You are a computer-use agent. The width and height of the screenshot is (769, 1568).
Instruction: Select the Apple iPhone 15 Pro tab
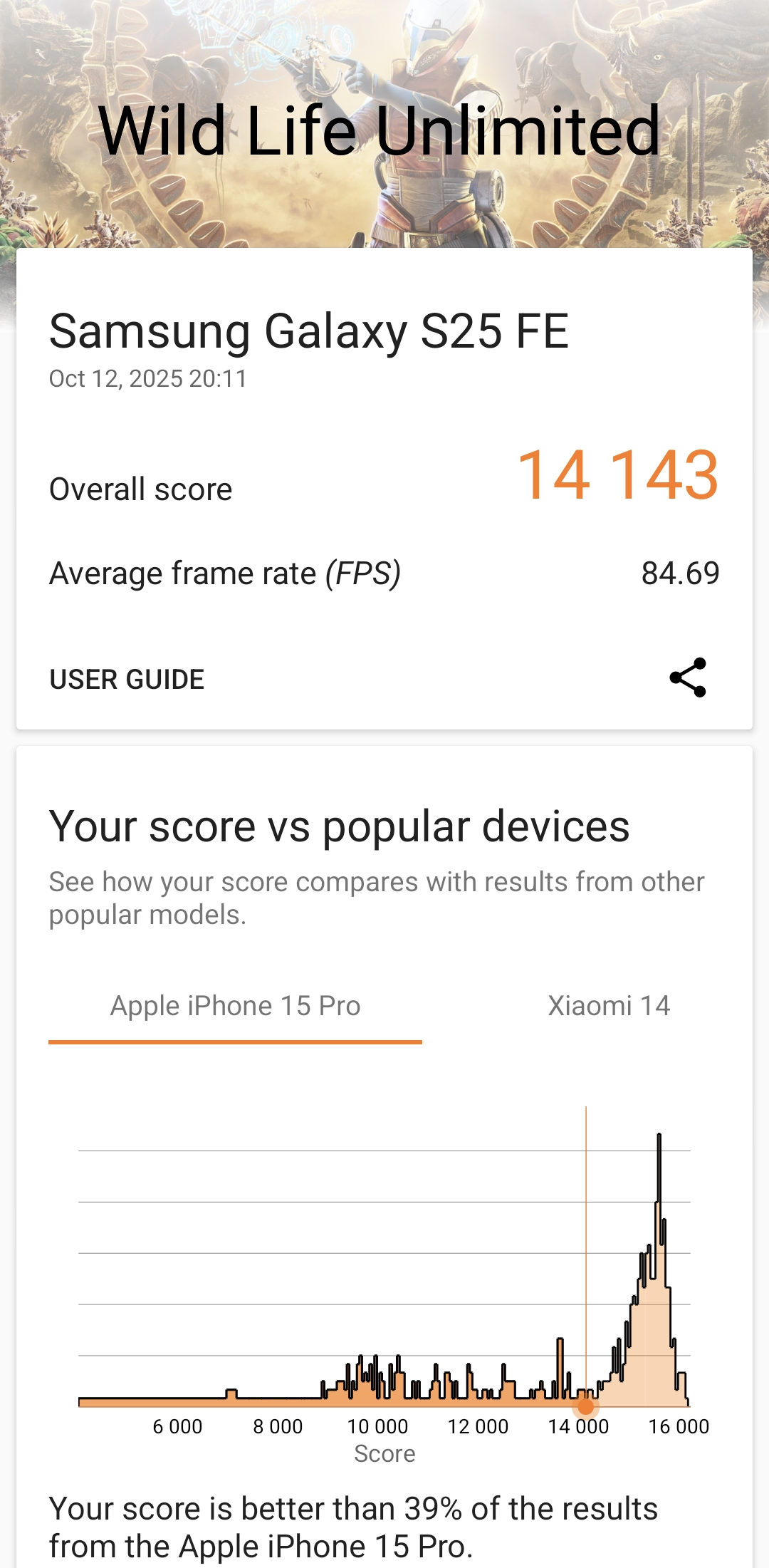tap(235, 1006)
